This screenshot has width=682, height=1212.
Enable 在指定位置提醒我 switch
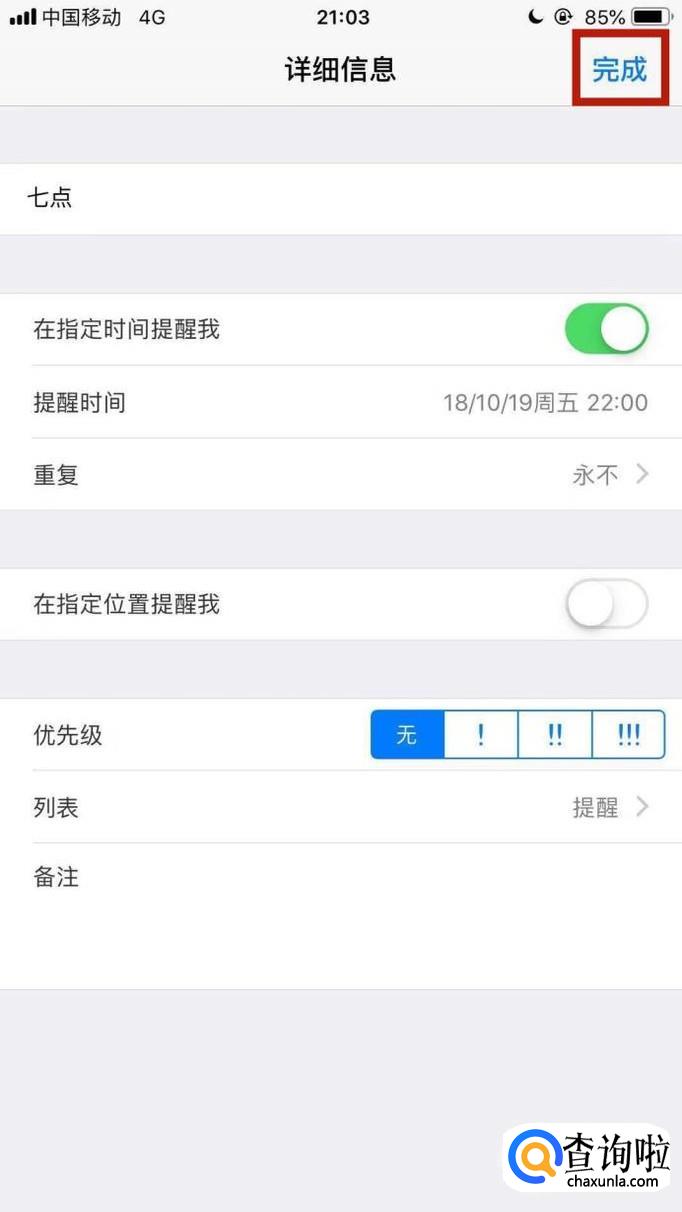pyautogui.click(x=606, y=605)
